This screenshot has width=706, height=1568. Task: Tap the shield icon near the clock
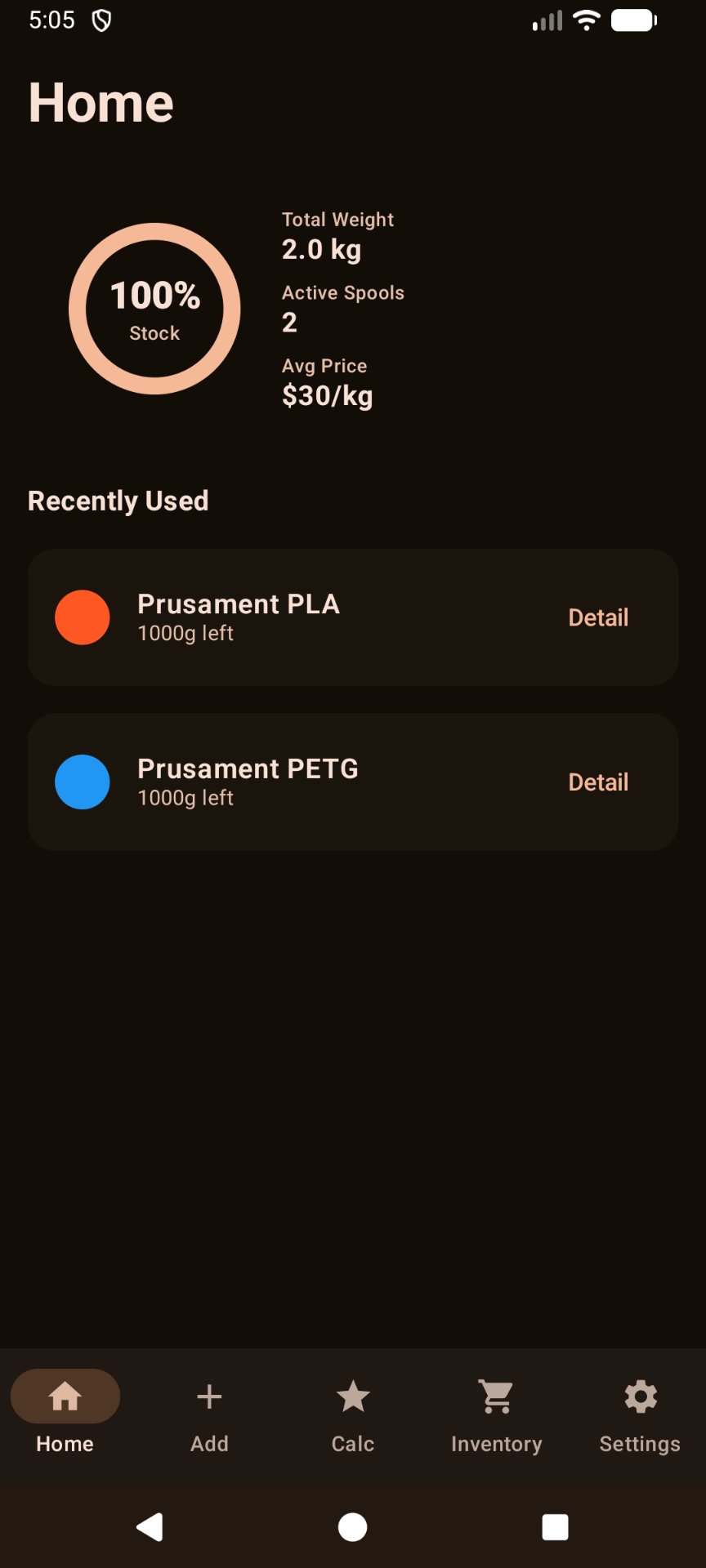coord(101,19)
